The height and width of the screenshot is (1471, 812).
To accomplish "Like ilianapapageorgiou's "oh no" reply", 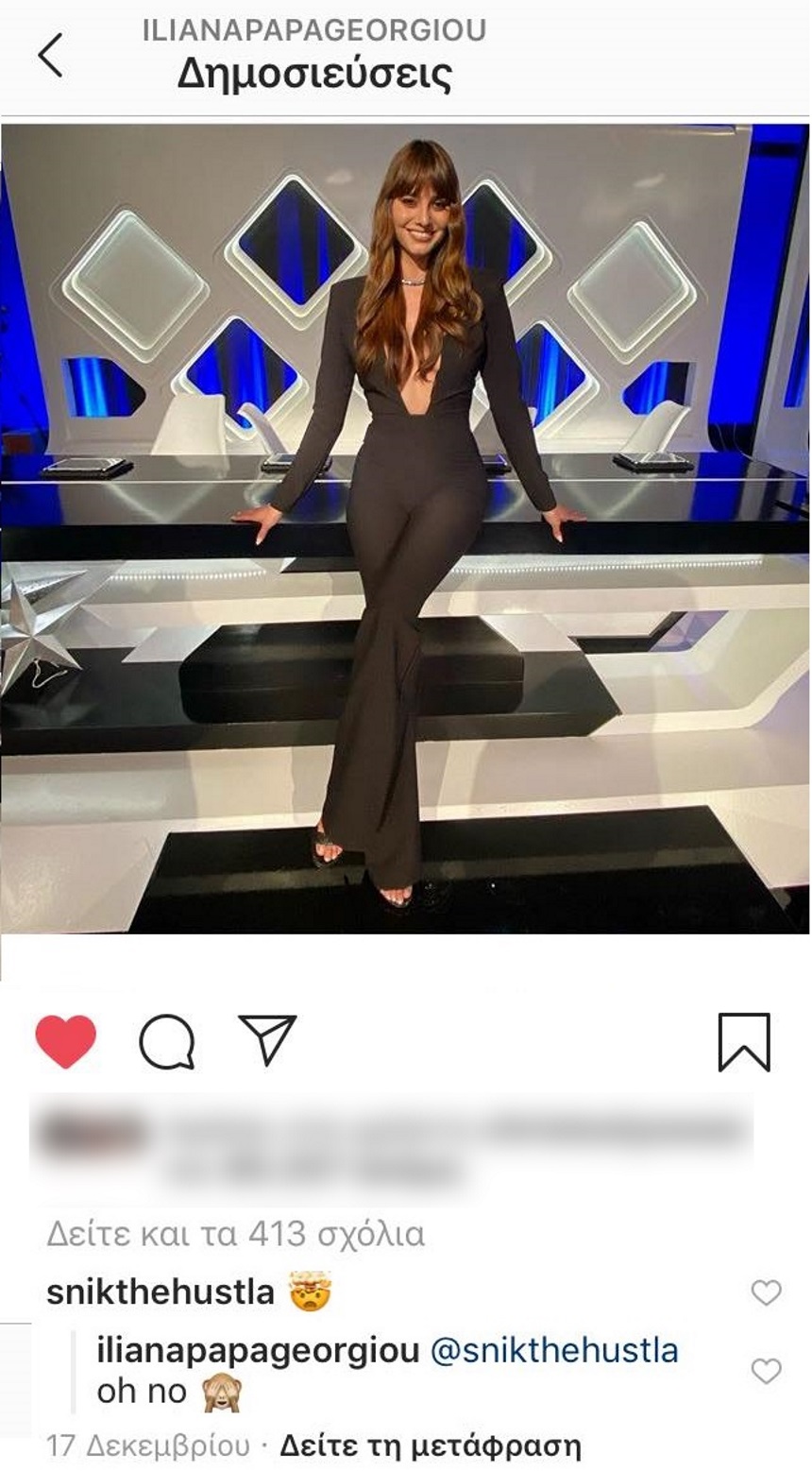I will pos(766,1371).
